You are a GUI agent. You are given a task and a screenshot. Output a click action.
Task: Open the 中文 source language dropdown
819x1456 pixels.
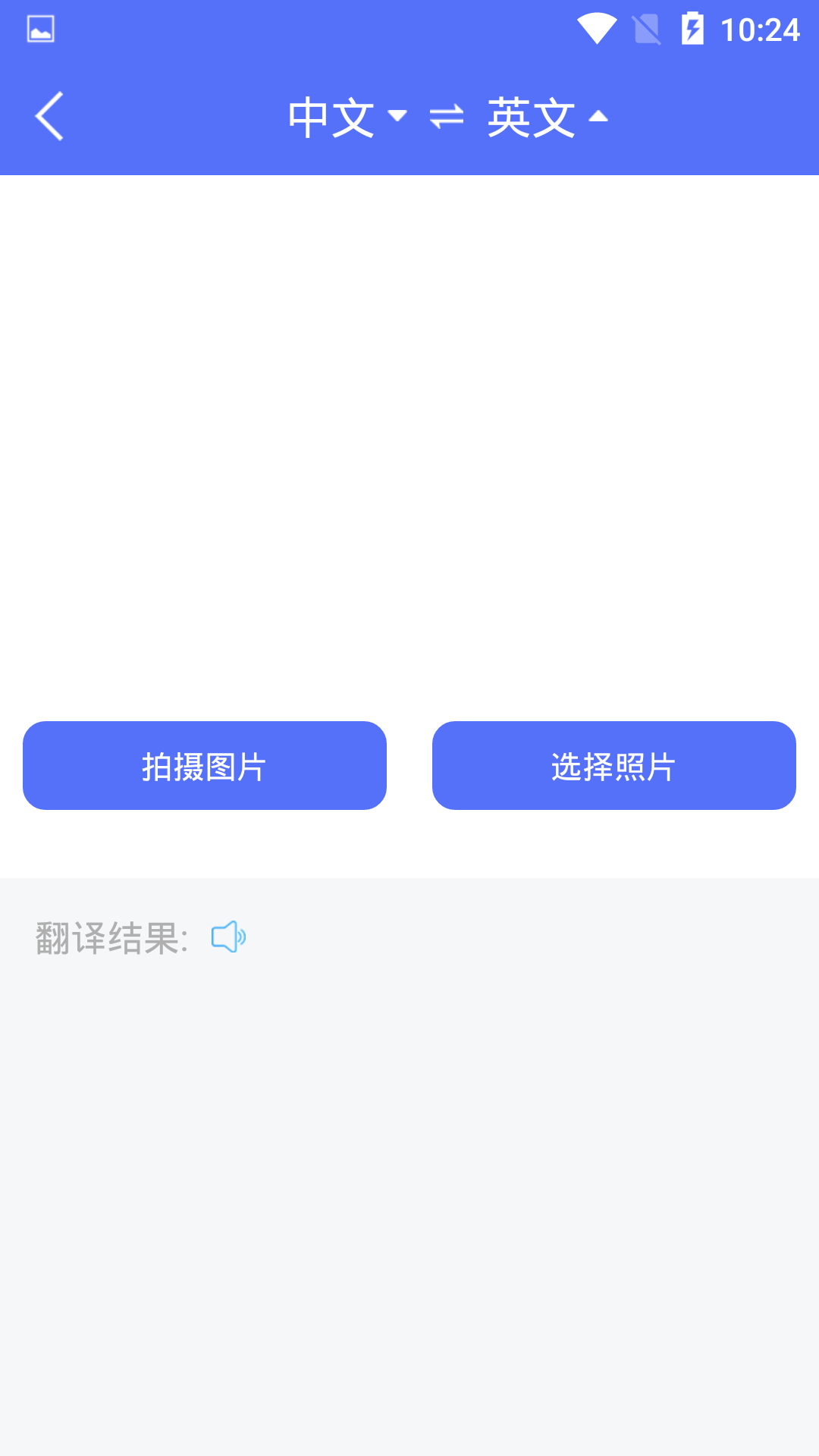click(x=347, y=118)
